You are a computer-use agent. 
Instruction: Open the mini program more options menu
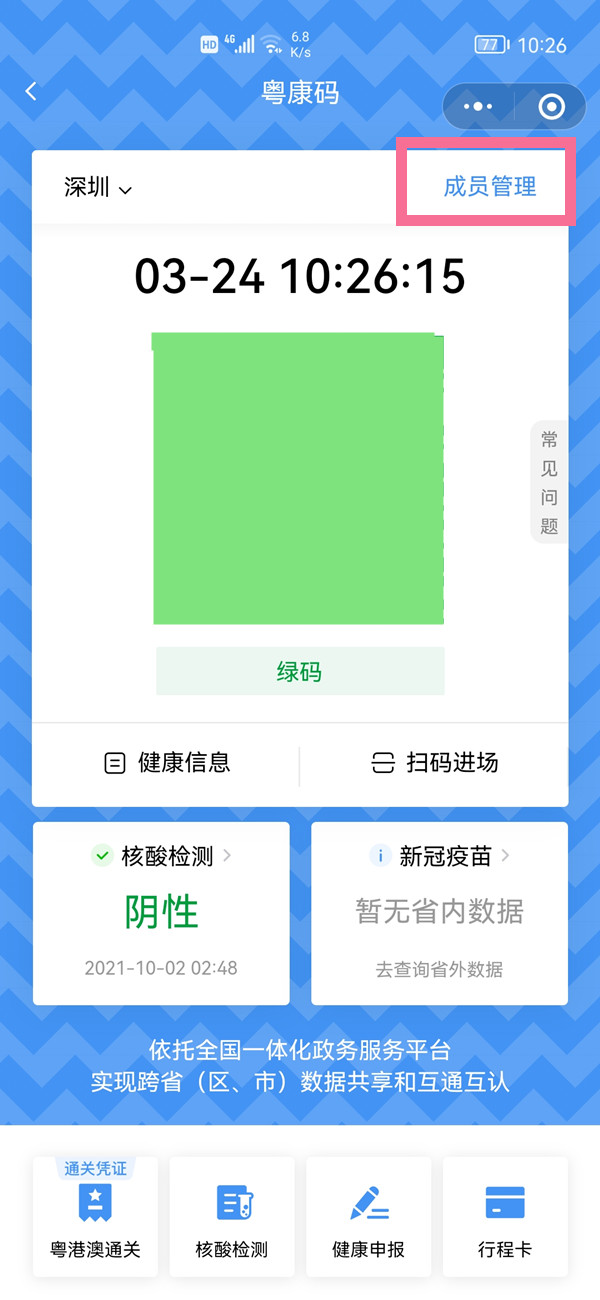[x=479, y=107]
